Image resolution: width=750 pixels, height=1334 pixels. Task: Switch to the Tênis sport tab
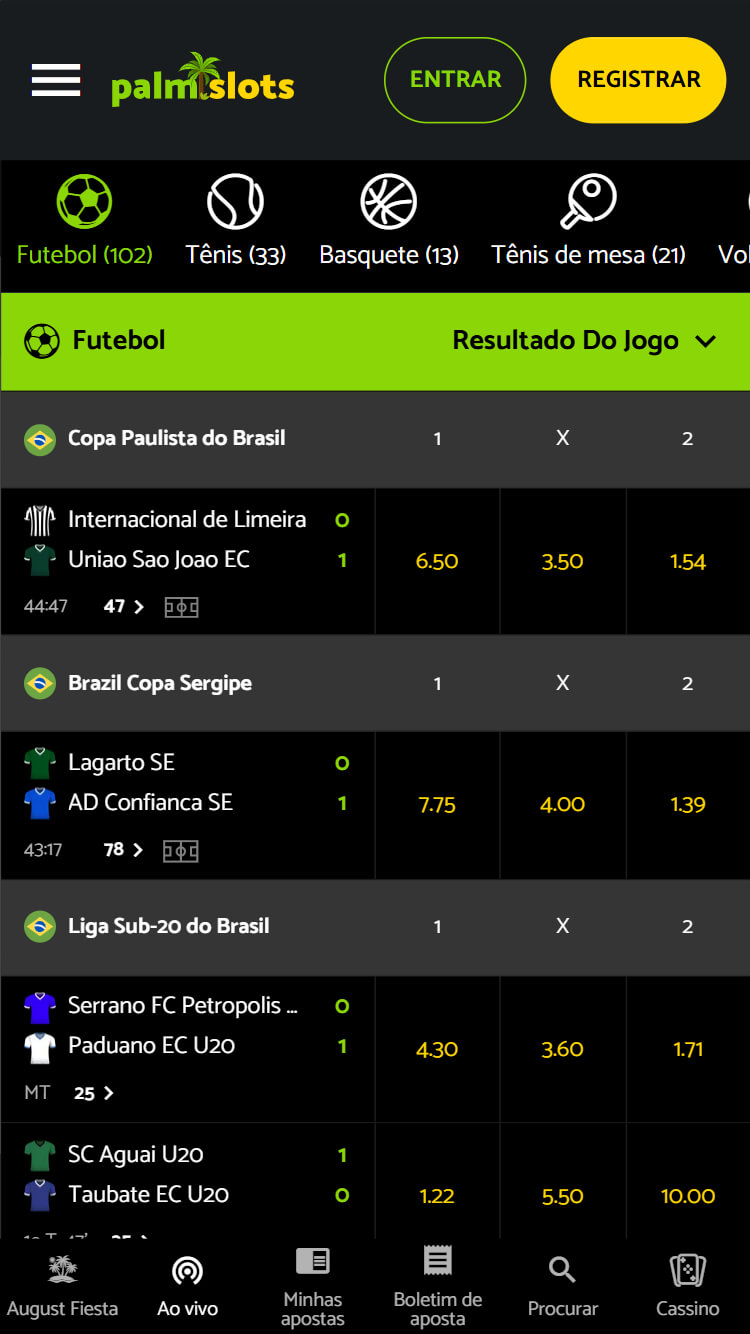236,221
